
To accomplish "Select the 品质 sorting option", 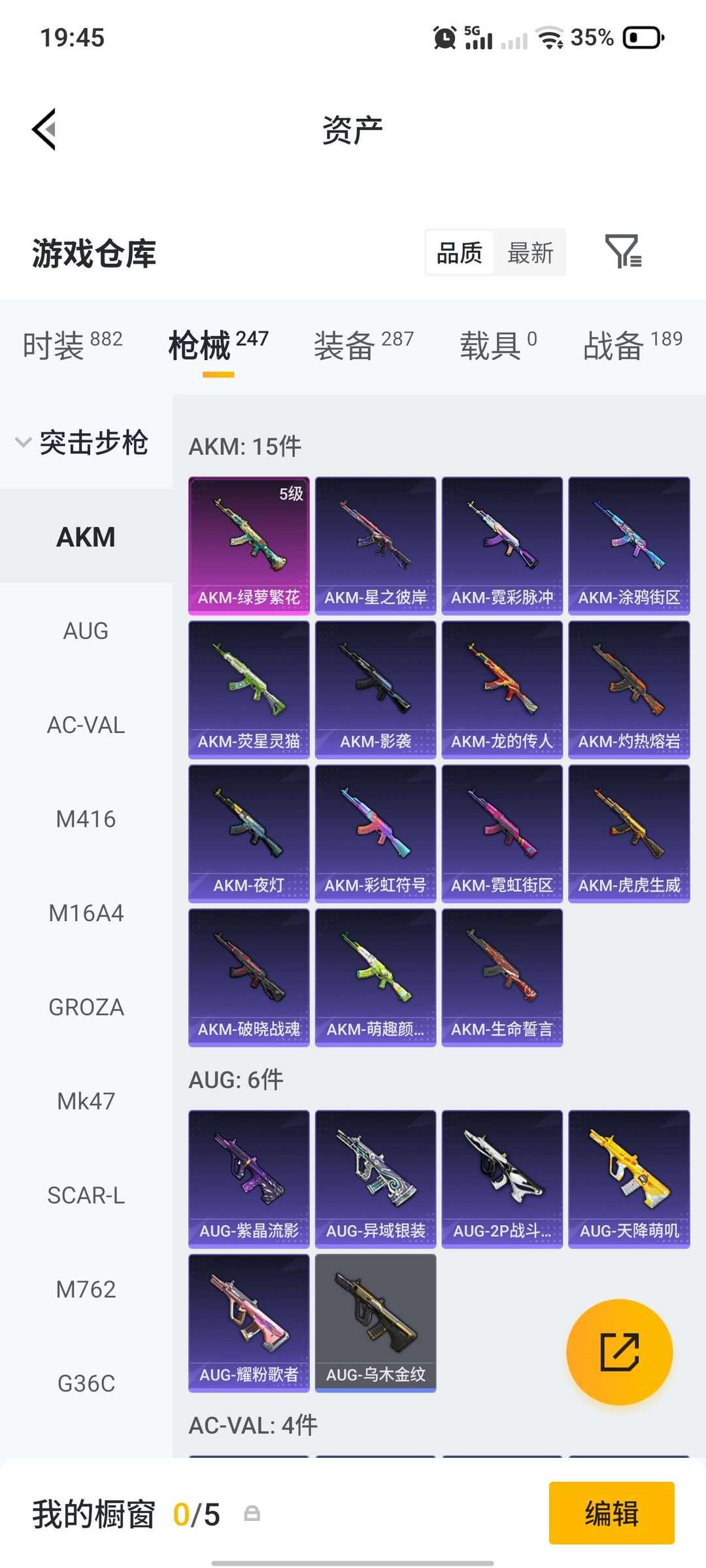I will click(x=460, y=253).
